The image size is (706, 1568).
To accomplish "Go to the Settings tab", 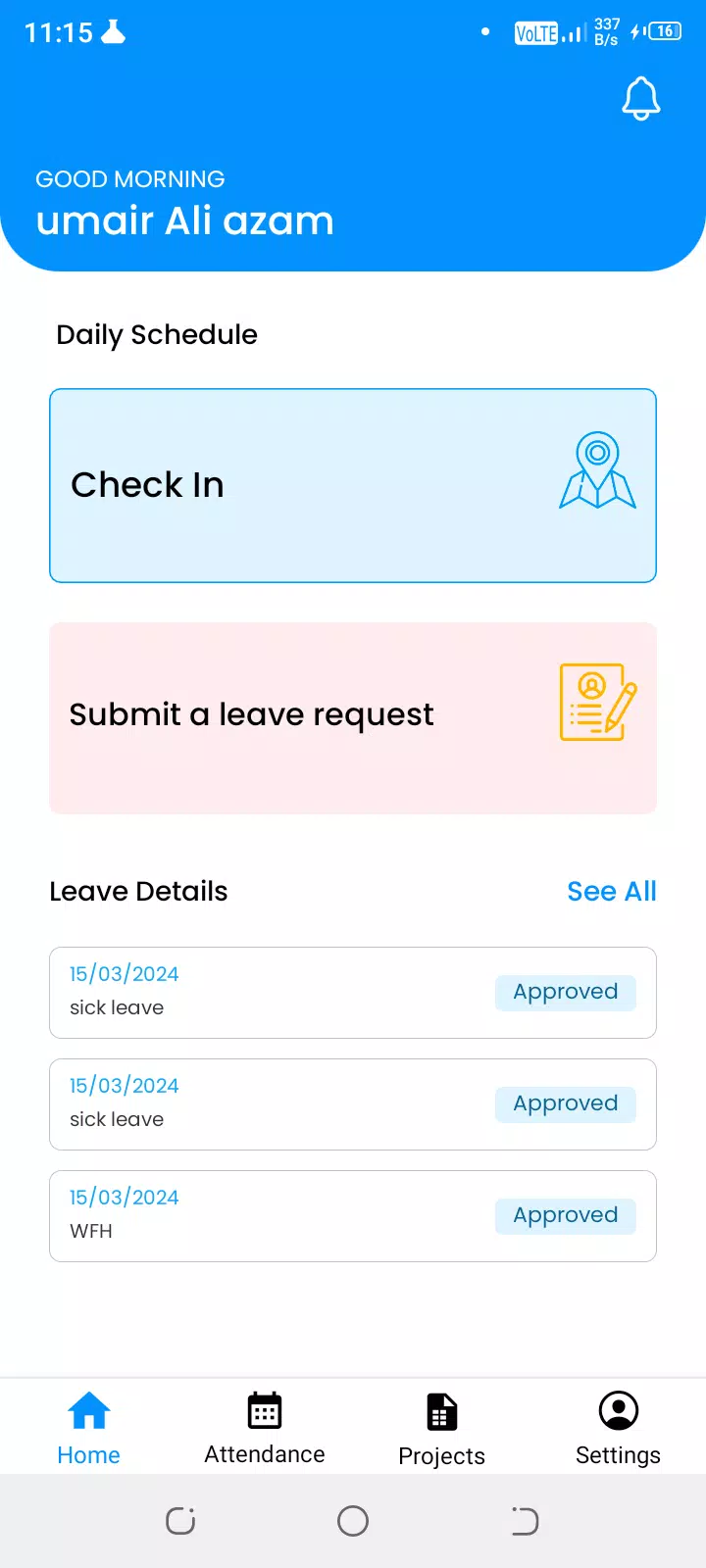I will (618, 1429).
